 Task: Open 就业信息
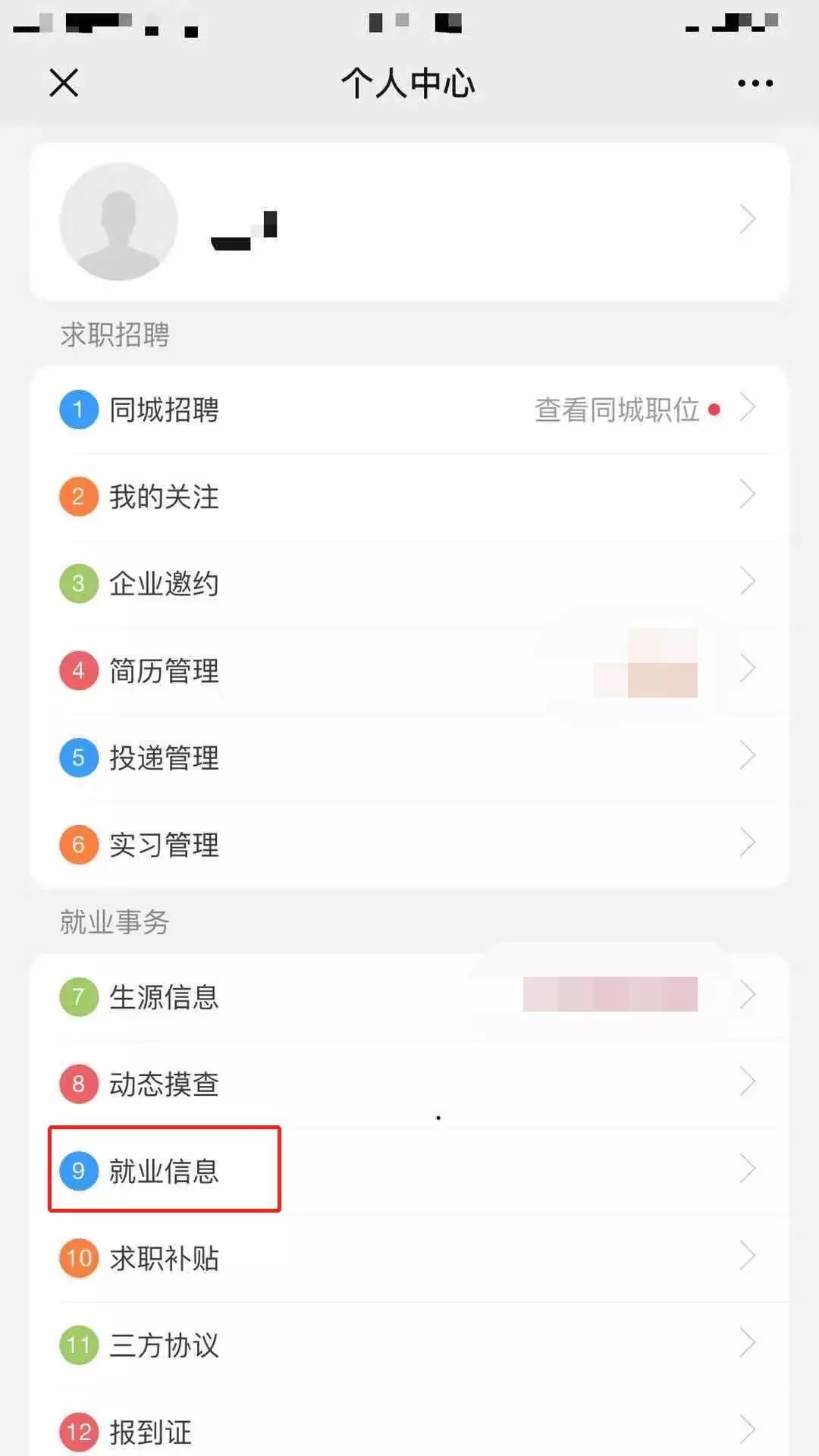409,1171
